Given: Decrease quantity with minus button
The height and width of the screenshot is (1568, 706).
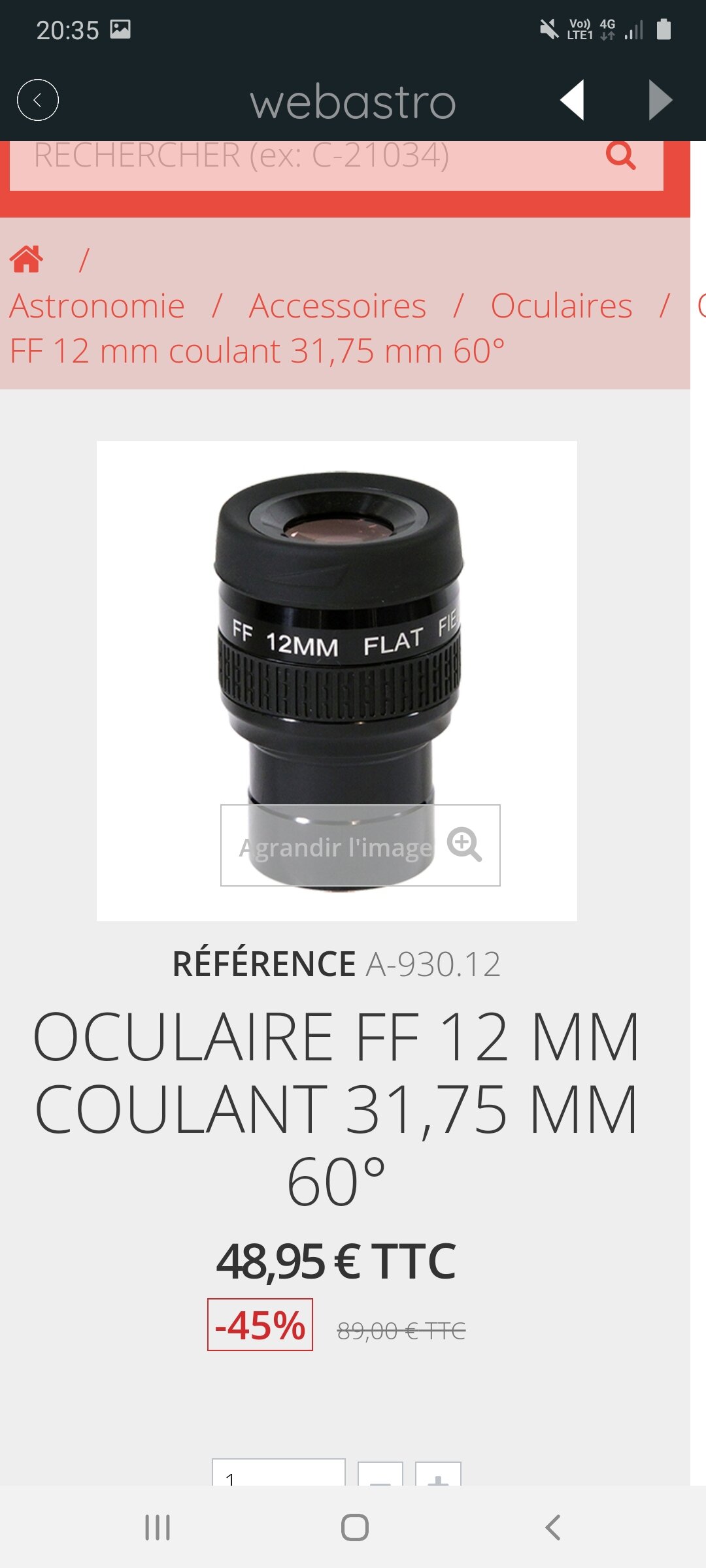Looking at the screenshot, I should point(380,1475).
